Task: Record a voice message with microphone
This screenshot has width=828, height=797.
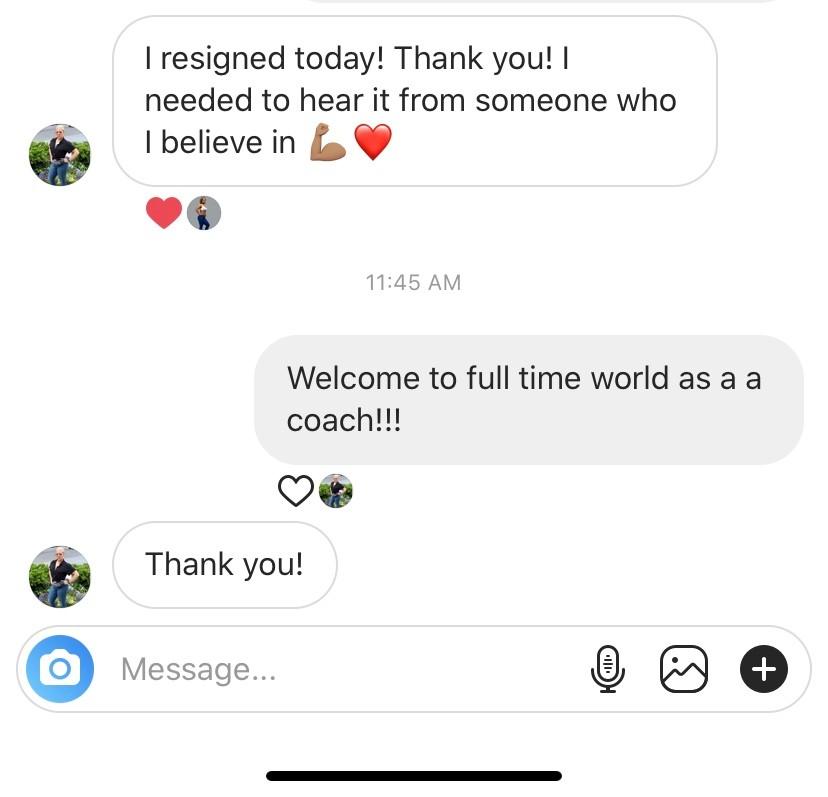Action: 607,669
